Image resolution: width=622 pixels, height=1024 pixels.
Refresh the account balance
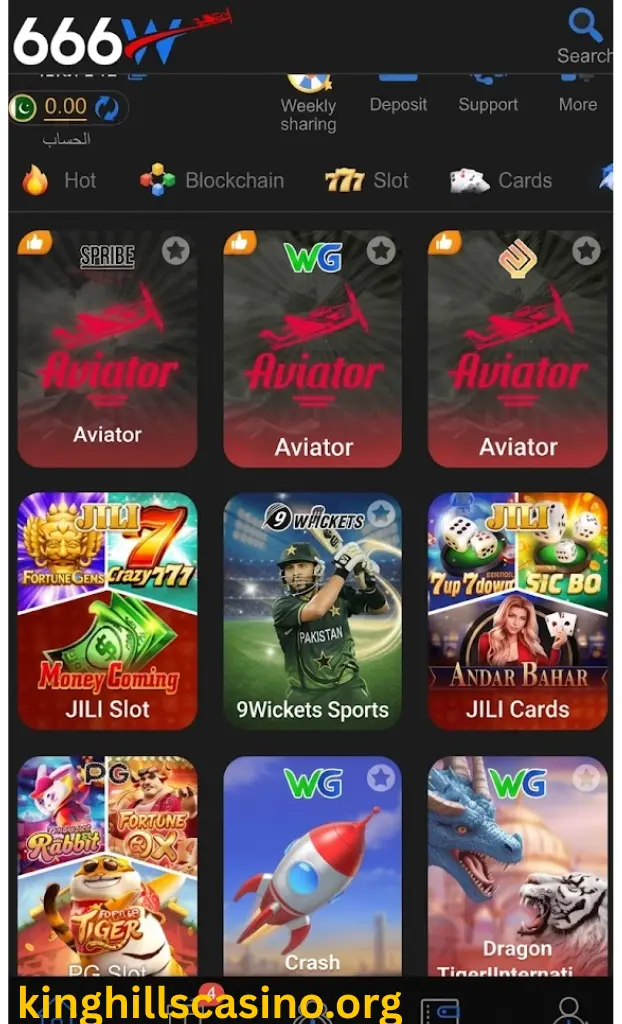[x=106, y=107]
